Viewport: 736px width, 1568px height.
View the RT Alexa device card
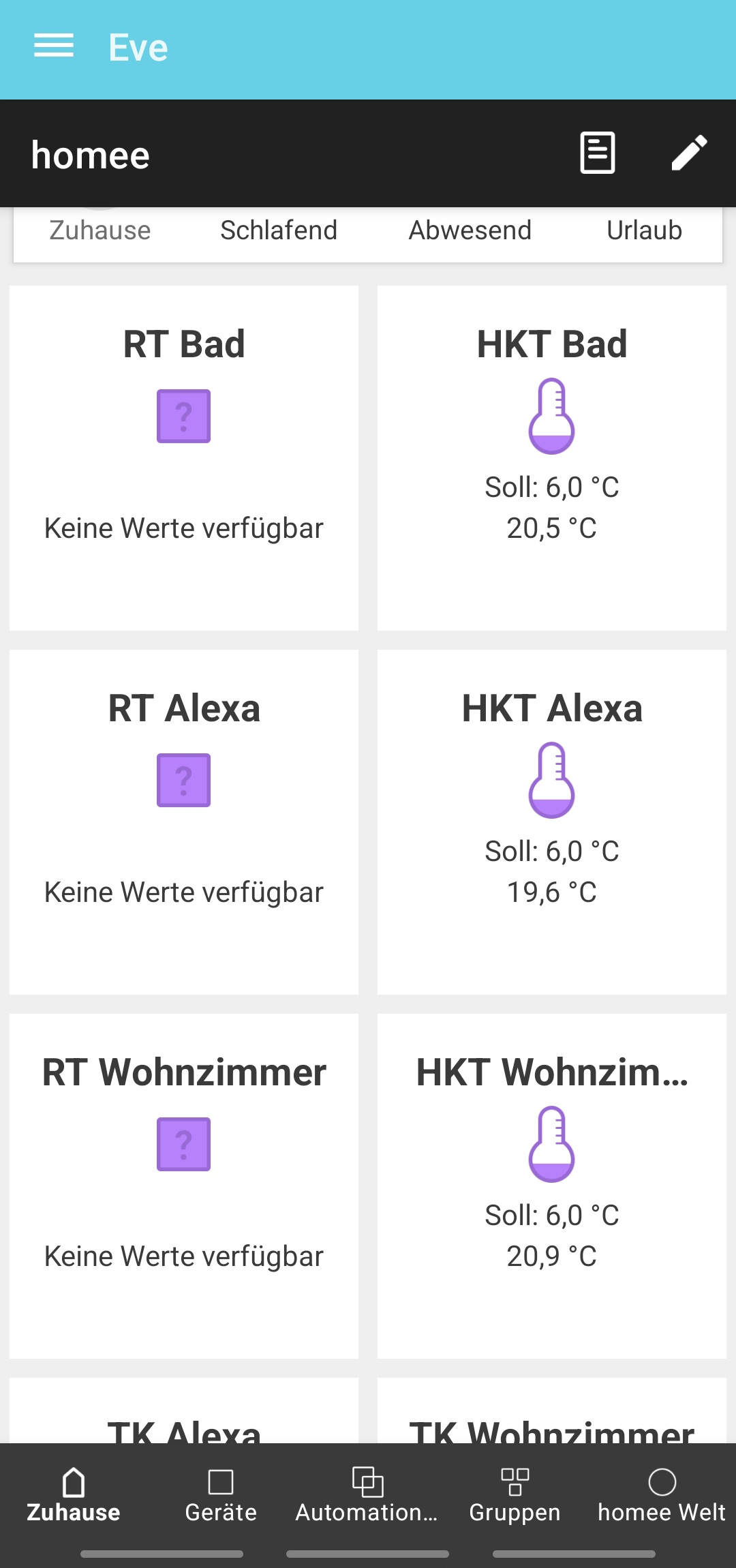pyautogui.click(x=184, y=821)
